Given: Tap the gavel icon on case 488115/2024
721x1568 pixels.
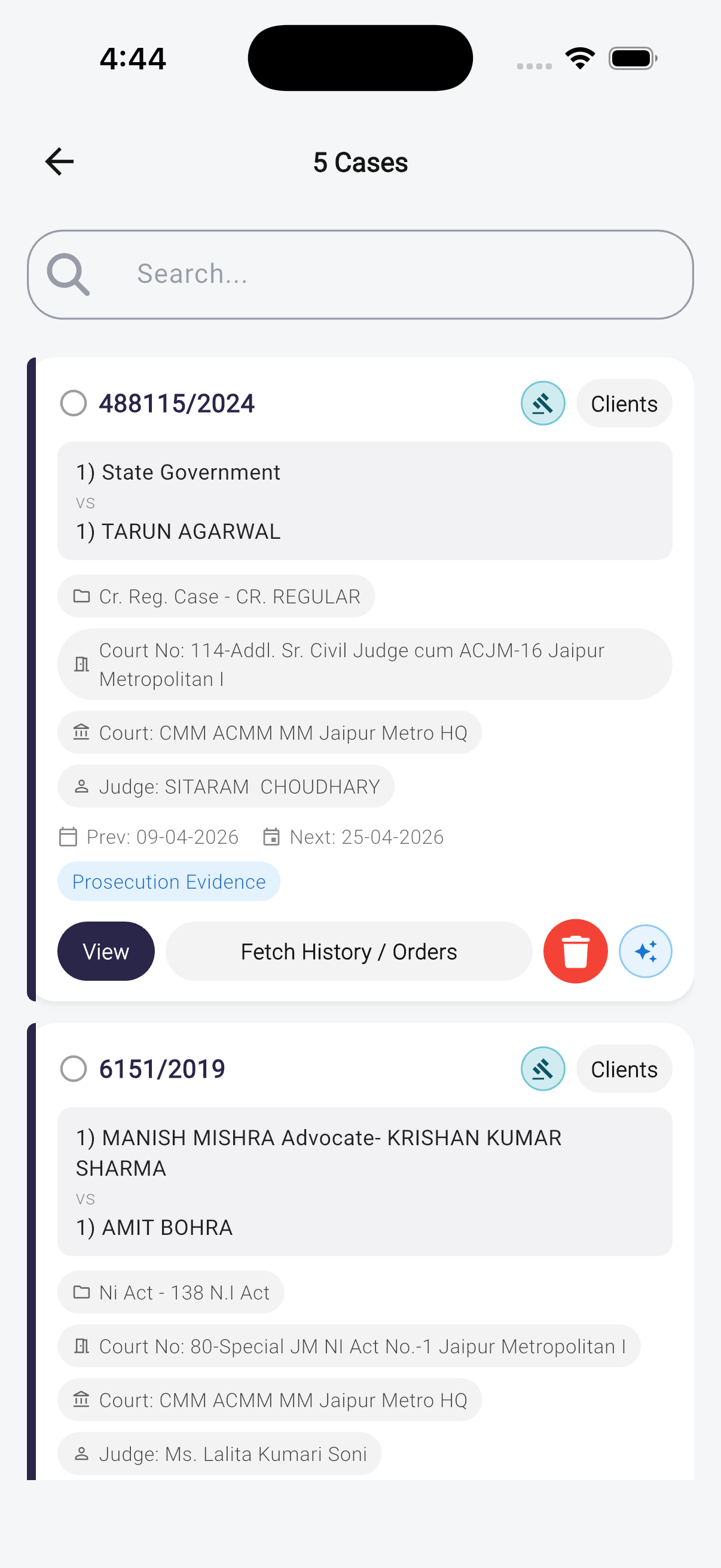Looking at the screenshot, I should pos(542,403).
